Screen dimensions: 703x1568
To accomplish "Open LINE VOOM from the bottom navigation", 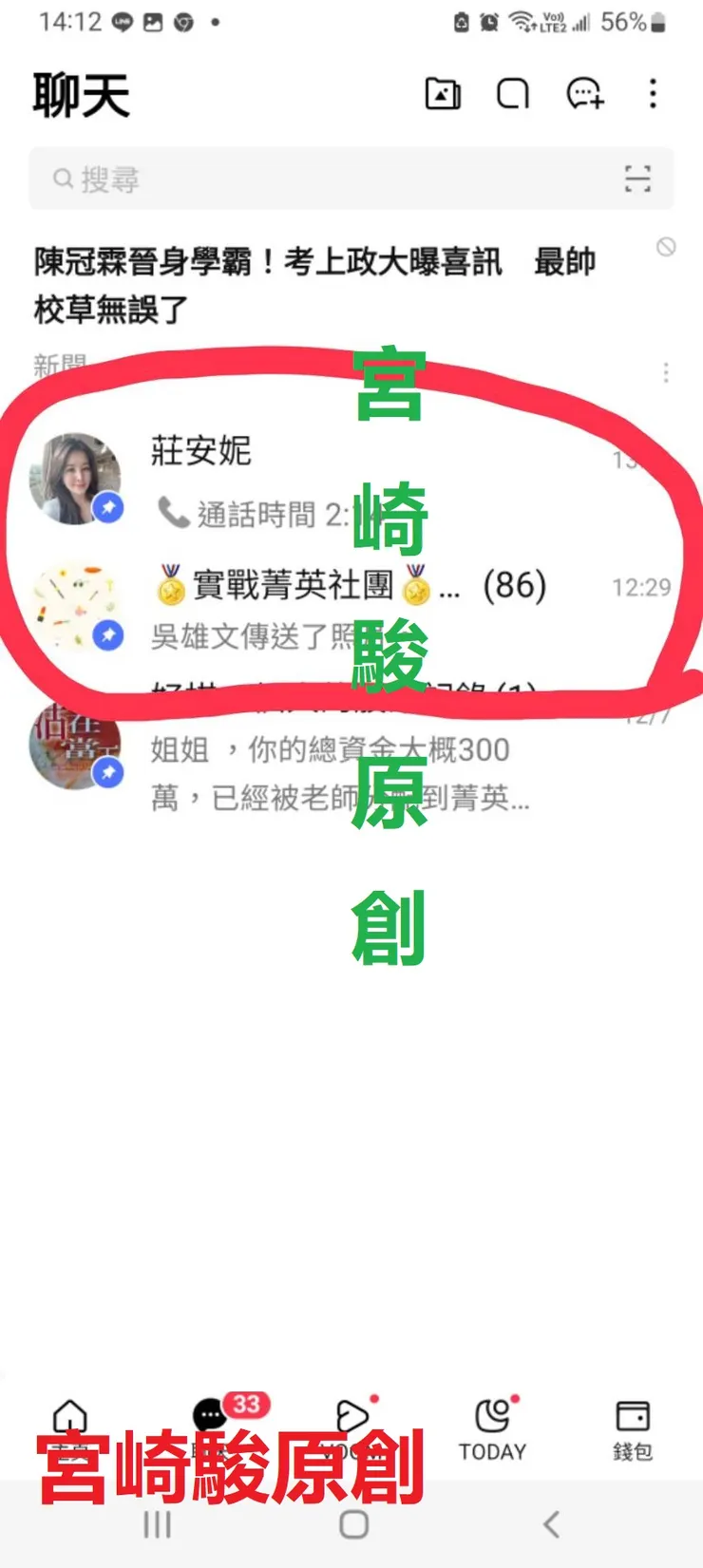I will point(352,1413).
